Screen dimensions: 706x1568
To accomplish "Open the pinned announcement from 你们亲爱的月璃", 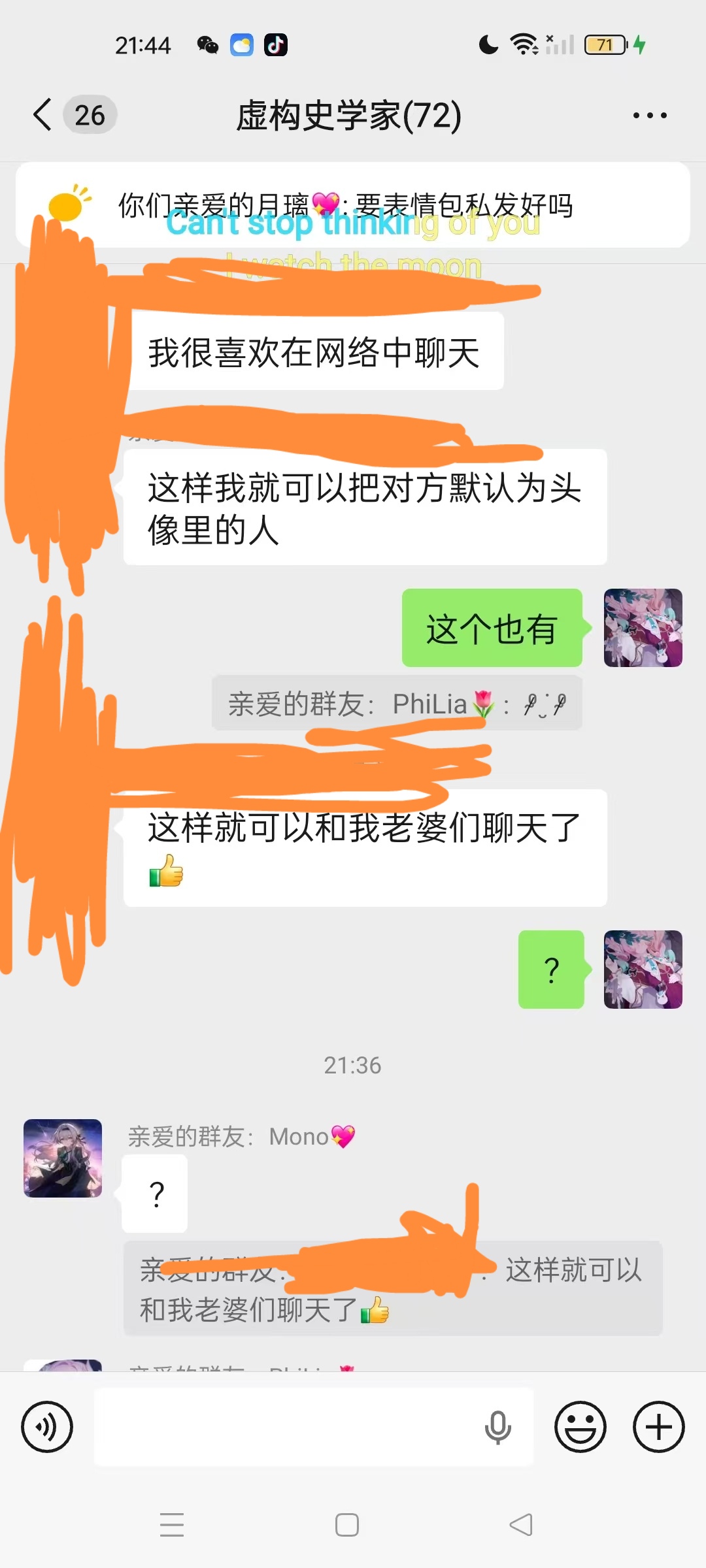I will click(x=353, y=205).
